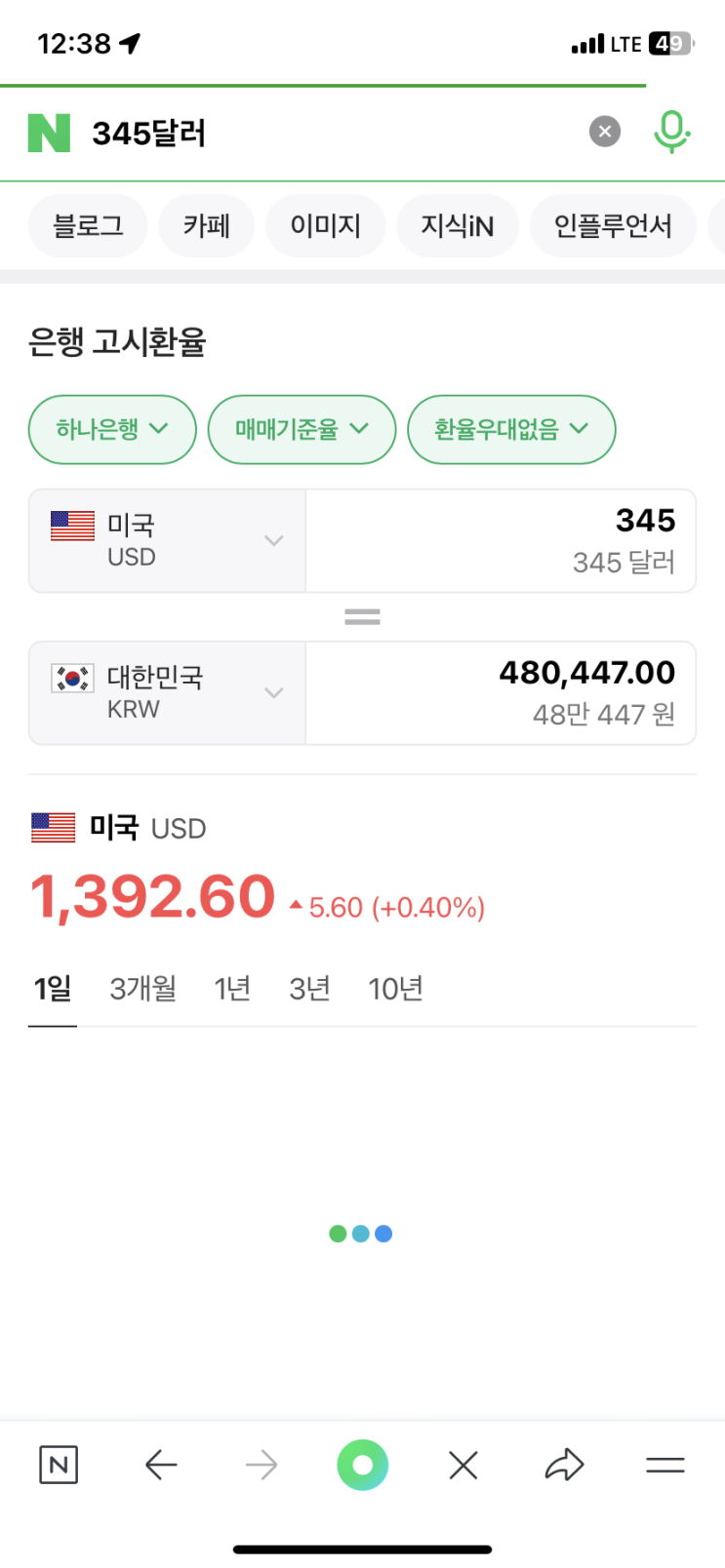Screen dimensions: 725x1568
Task: Share this page via the share arrow
Action: 564,1465
